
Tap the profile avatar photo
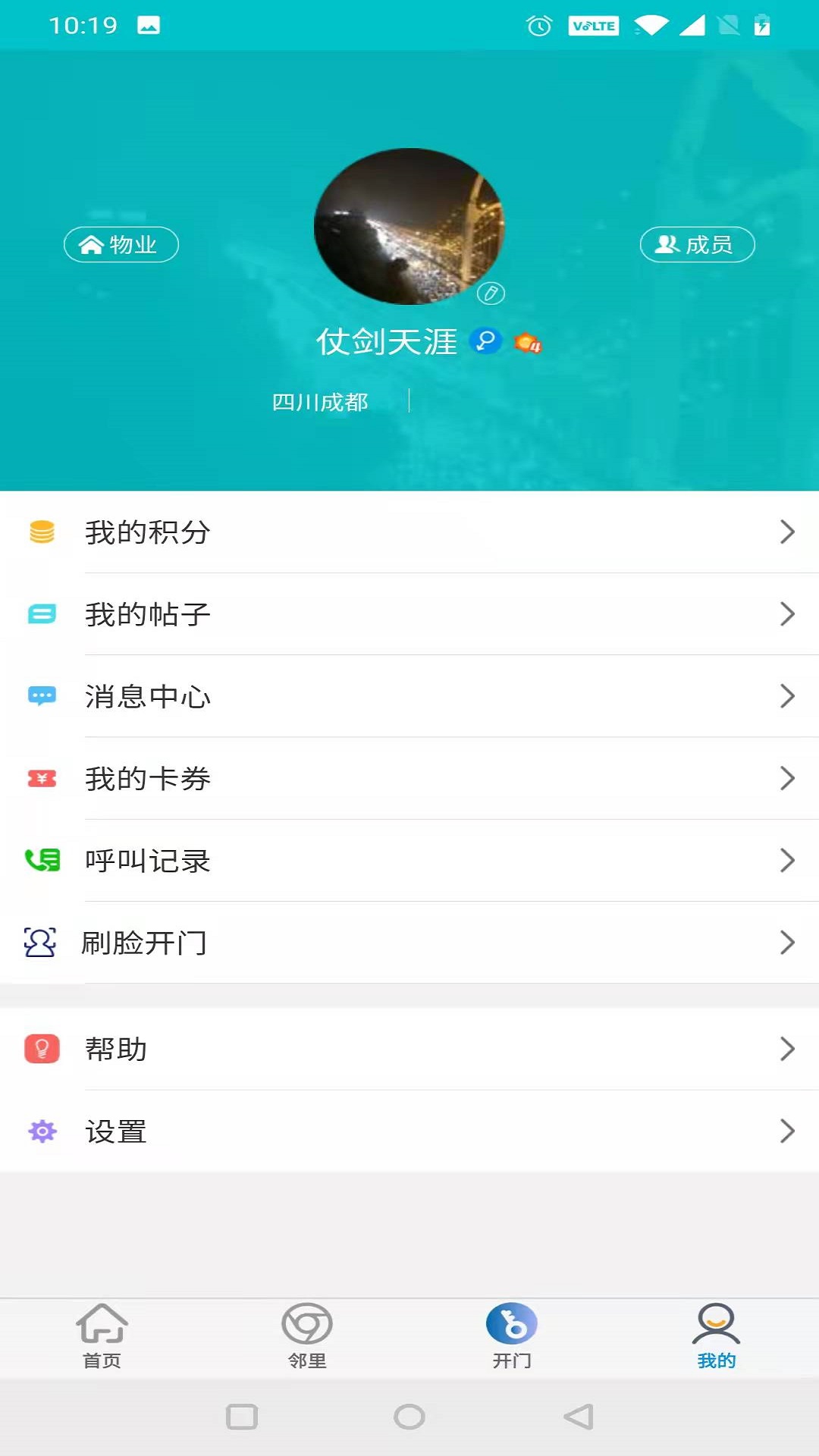(408, 226)
